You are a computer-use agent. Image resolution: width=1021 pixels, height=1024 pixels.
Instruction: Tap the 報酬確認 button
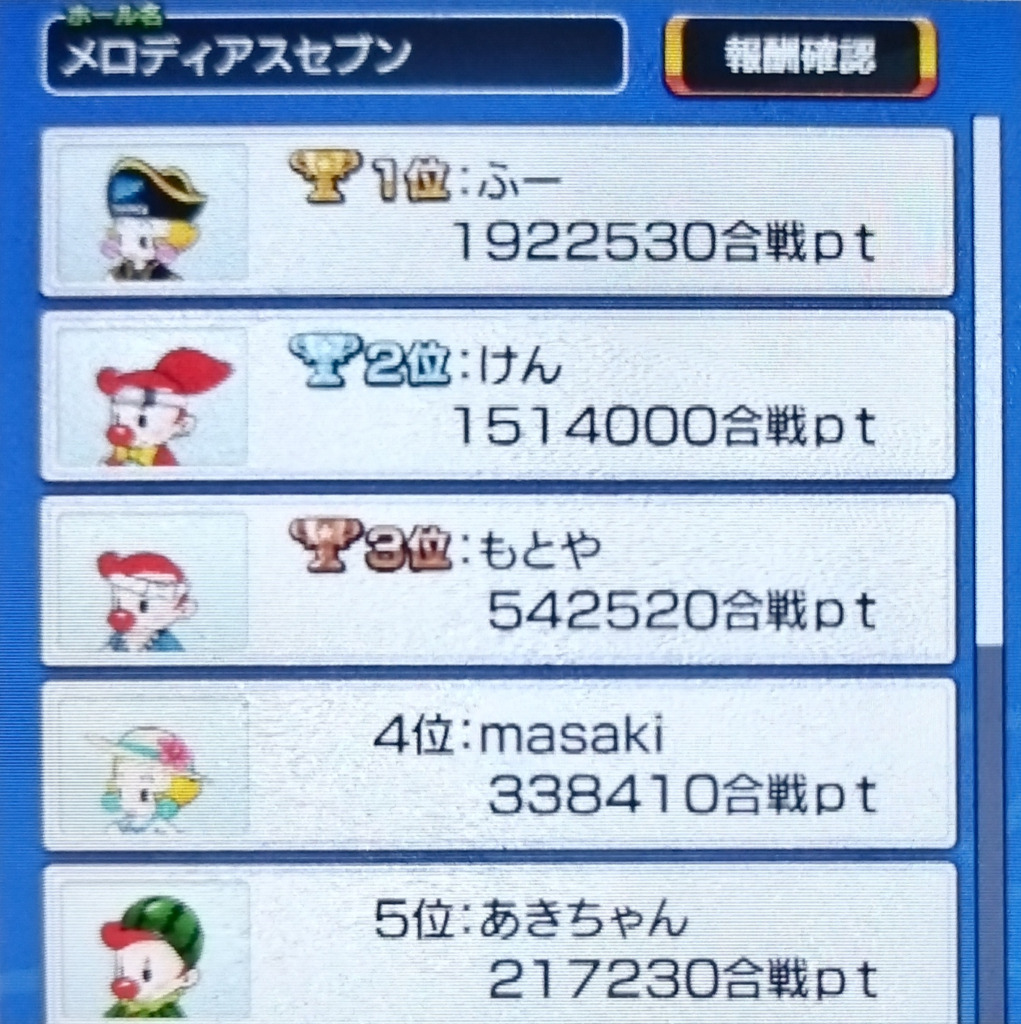coord(800,57)
